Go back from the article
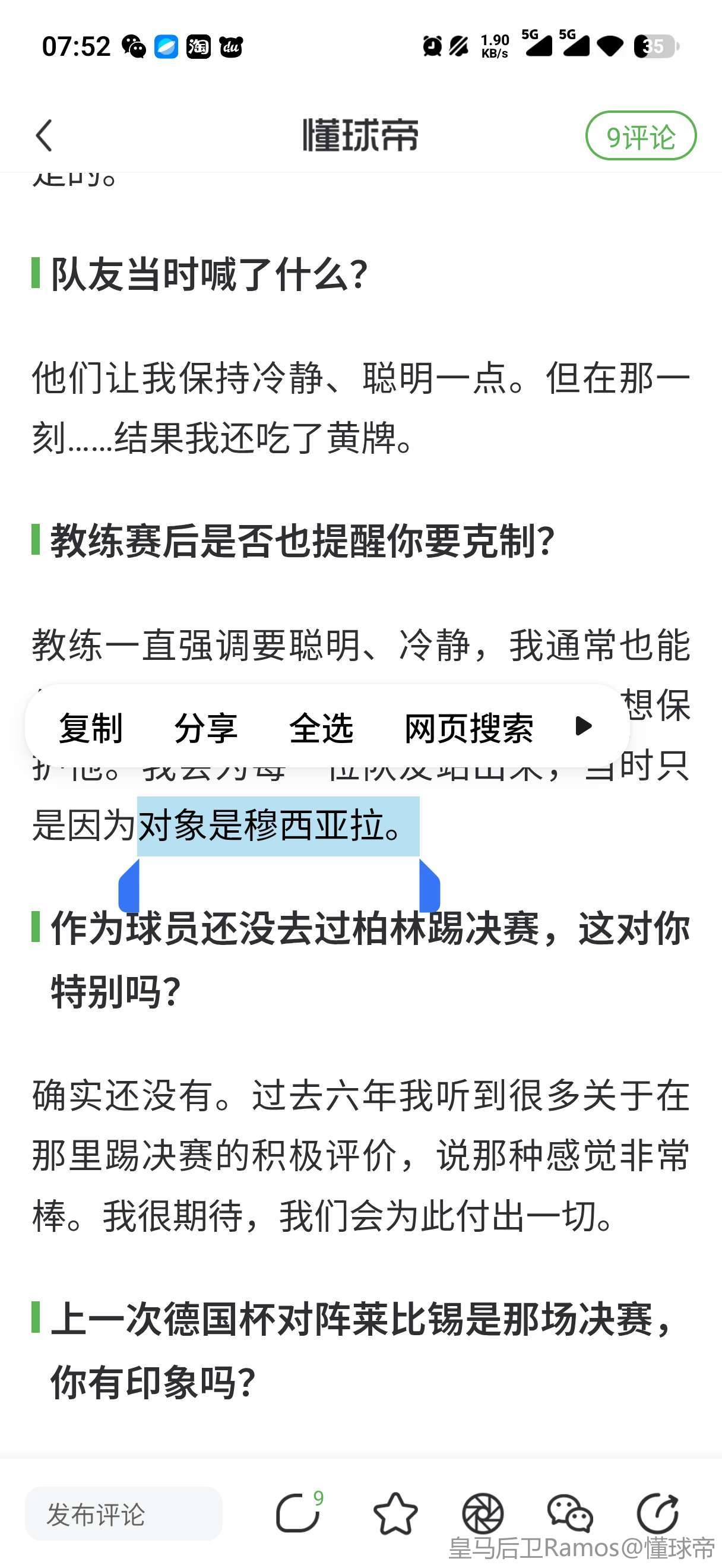The image size is (722, 1568). (x=44, y=135)
